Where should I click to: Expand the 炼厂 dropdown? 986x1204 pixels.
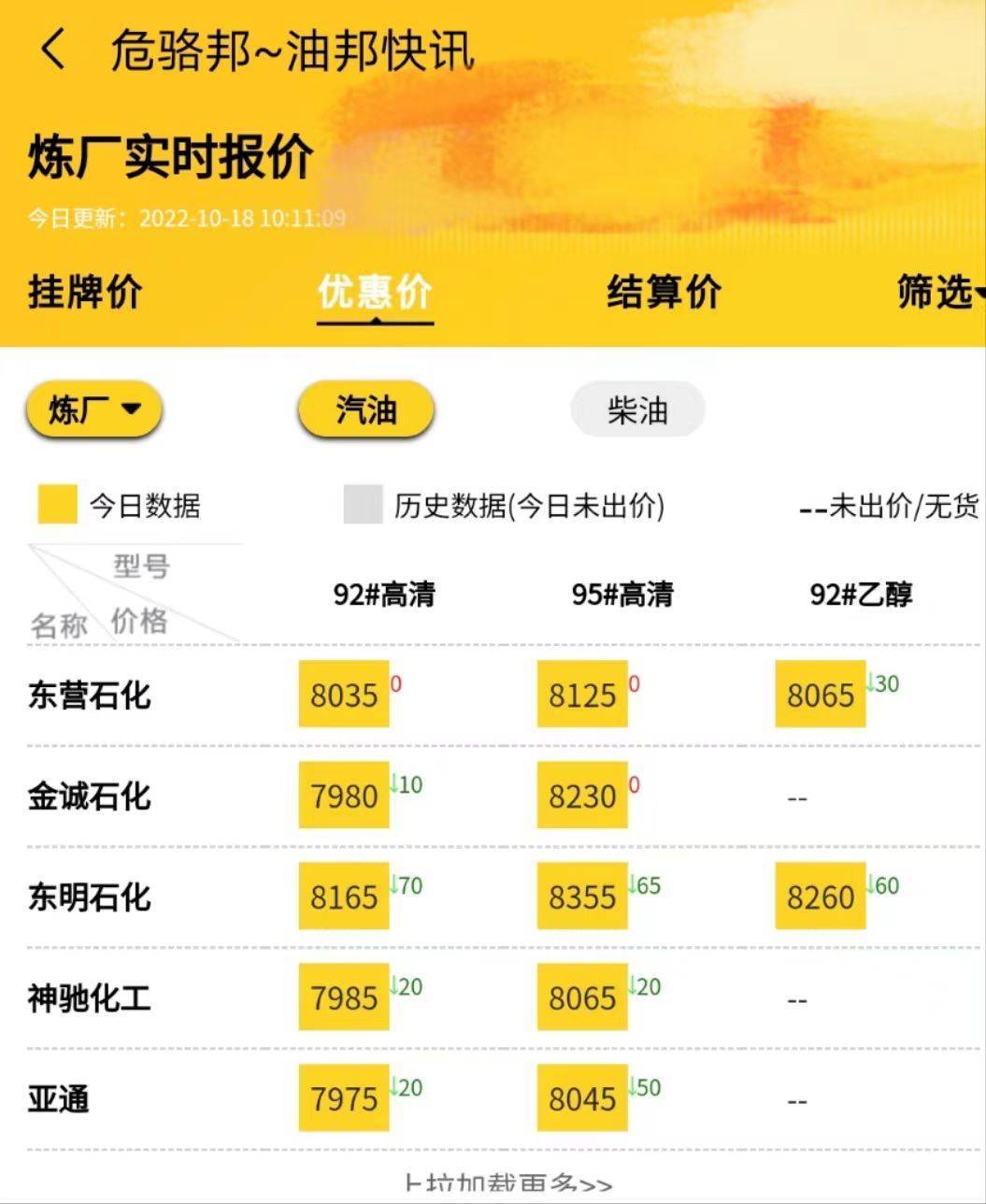click(x=93, y=409)
